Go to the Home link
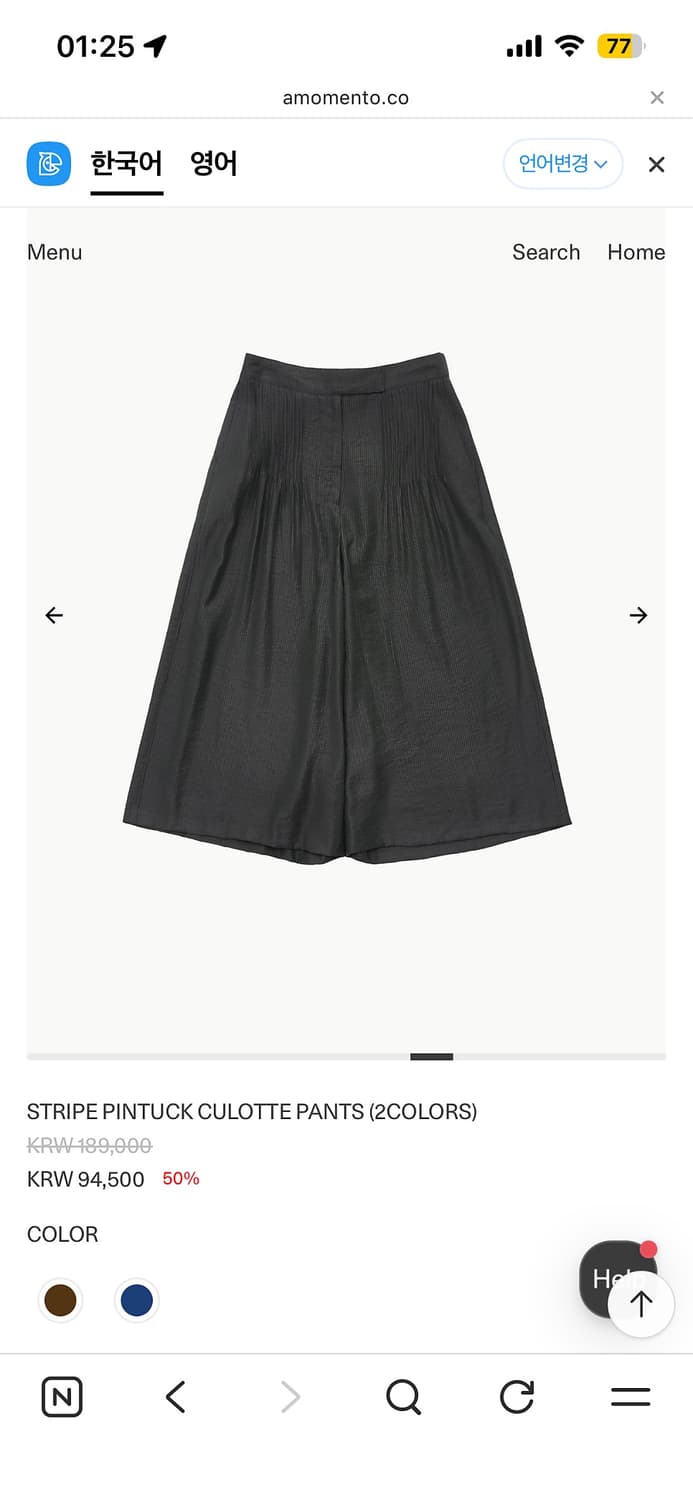Screen dimensions: 693x1500 [636, 252]
